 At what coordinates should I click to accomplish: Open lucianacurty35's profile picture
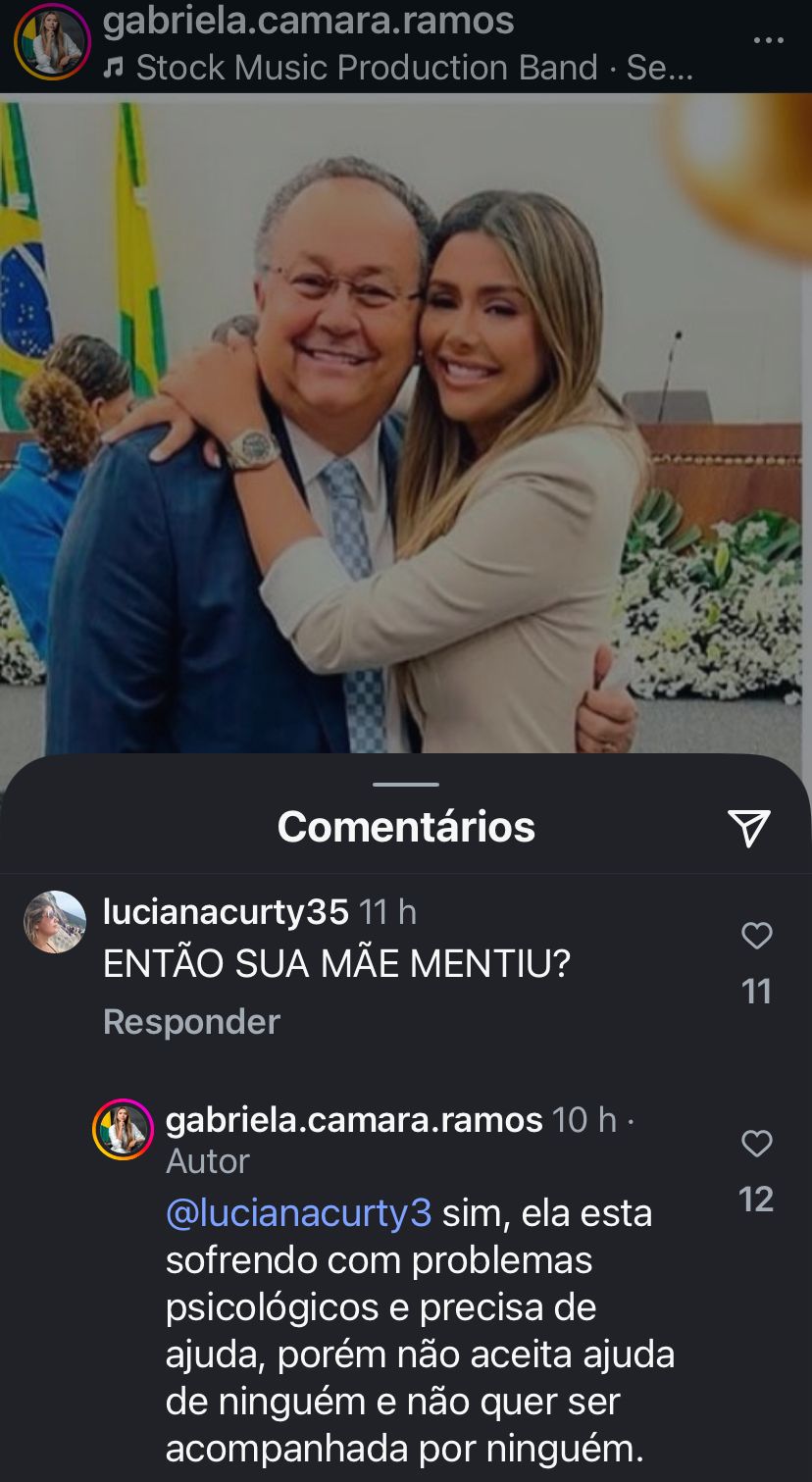pyautogui.click(x=55, y=922)
